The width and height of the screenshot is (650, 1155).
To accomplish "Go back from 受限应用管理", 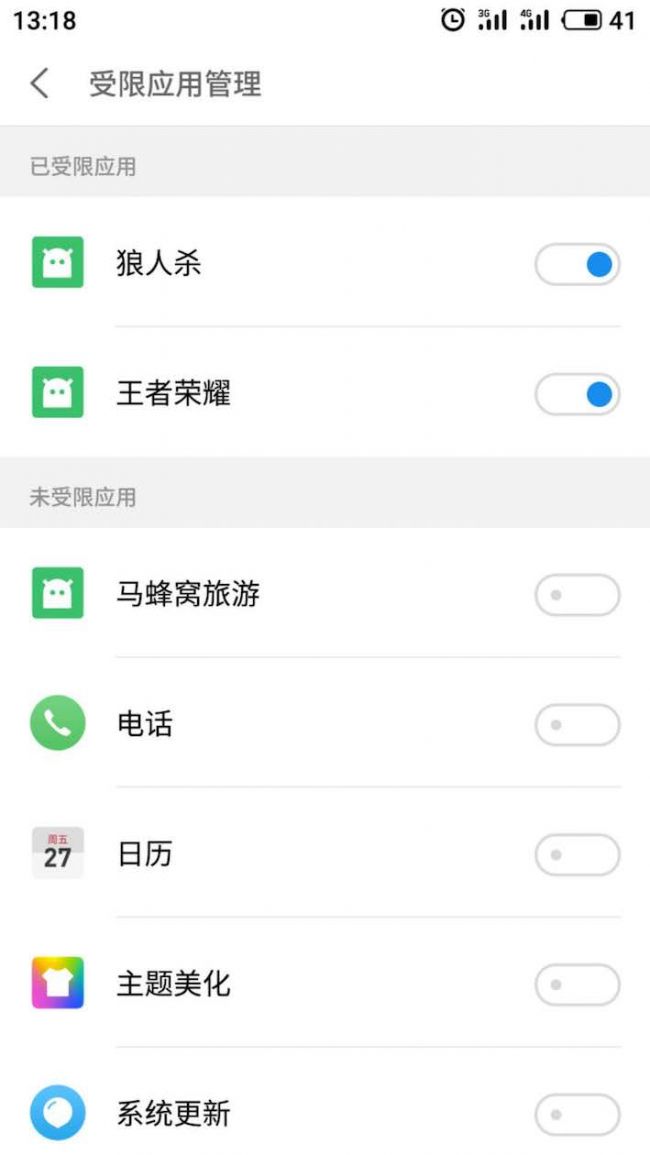I will point(40,83).
